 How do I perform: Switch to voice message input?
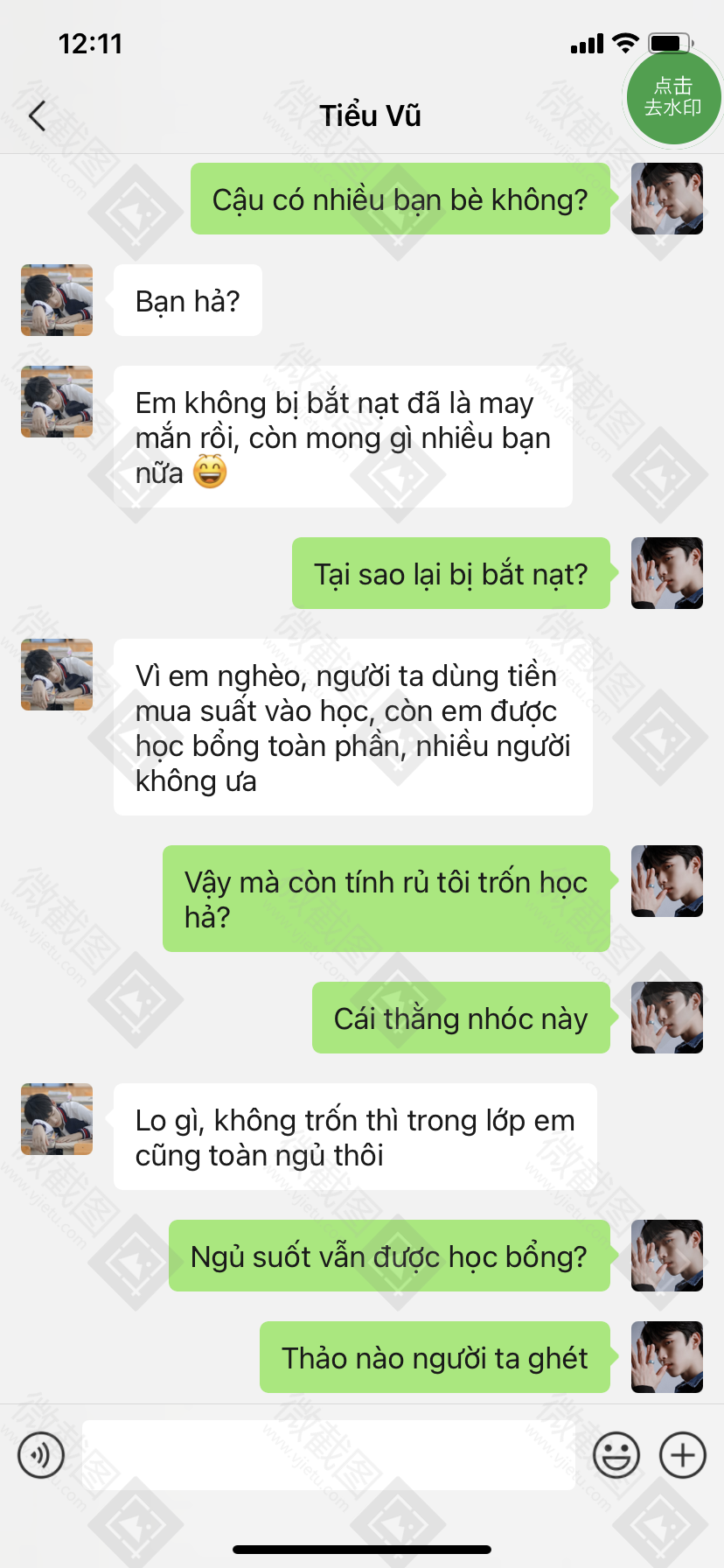point(41,1455)
